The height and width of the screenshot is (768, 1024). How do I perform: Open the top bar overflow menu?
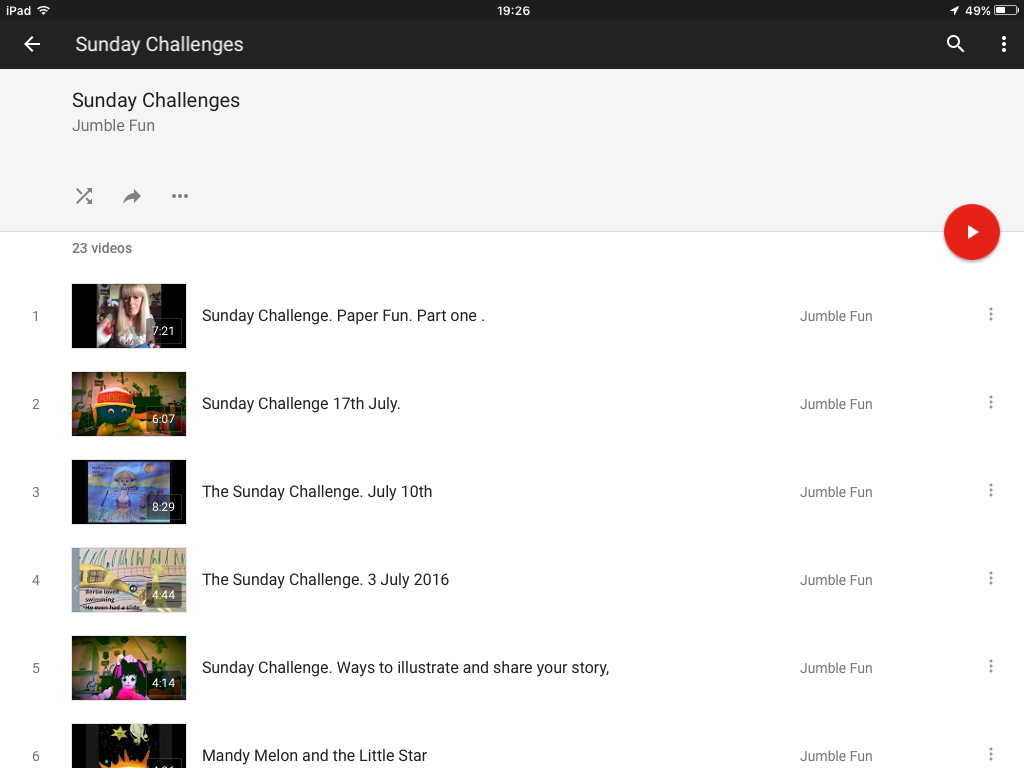[1003, 44]
